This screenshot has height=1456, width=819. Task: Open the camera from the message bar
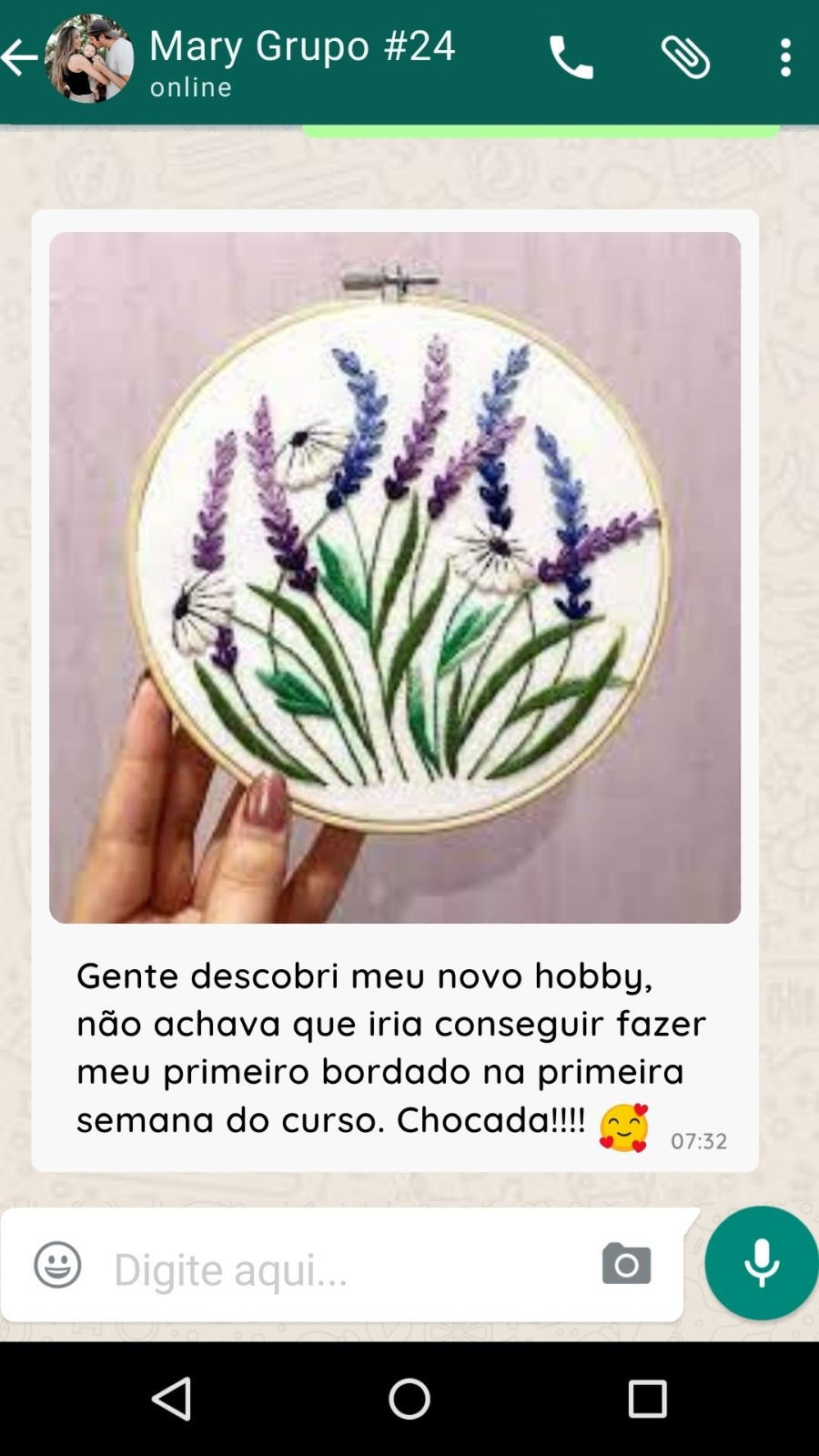(x=626, y=1264)
